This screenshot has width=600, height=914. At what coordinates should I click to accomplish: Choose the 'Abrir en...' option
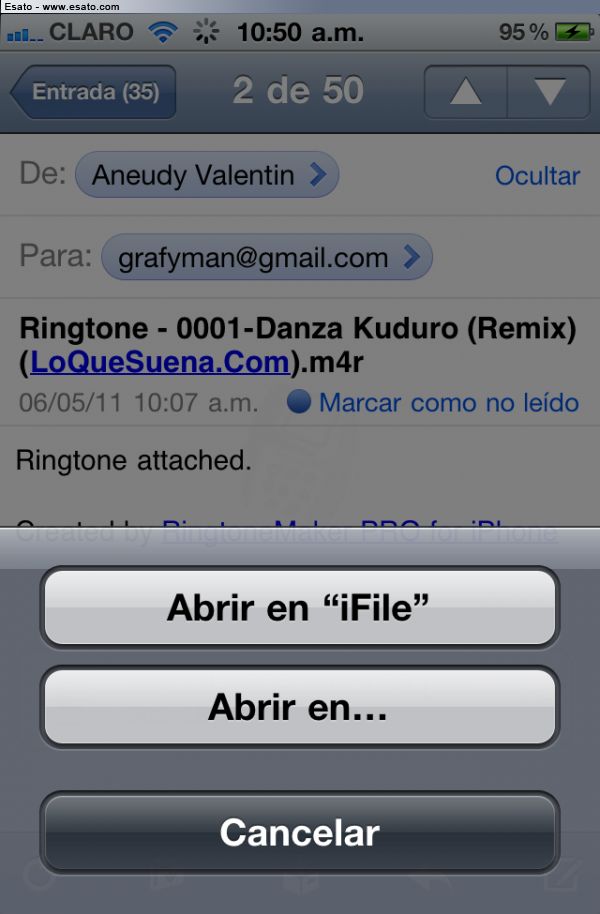[x=299, y=707]
